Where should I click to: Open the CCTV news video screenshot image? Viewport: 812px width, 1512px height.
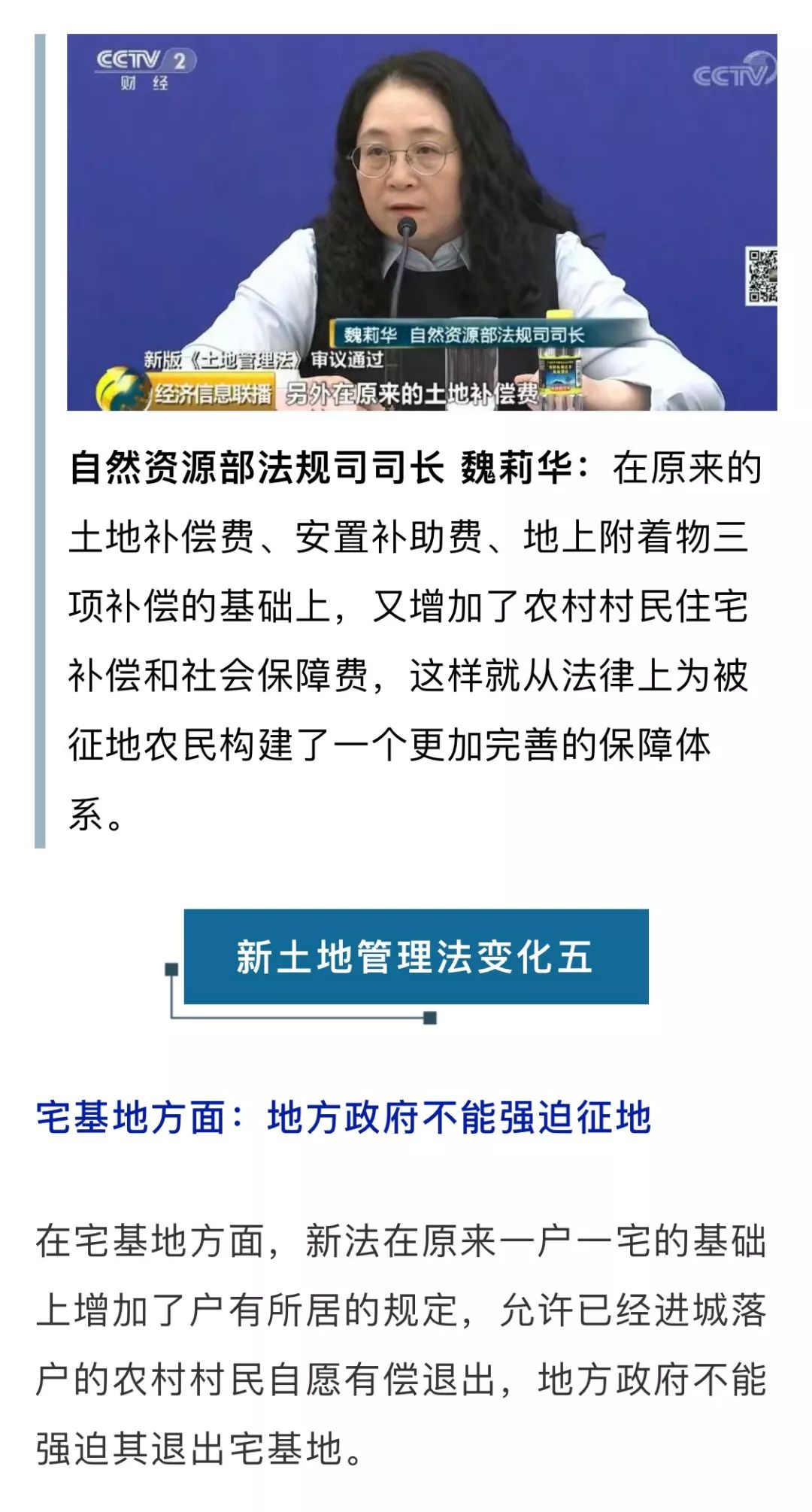421,222
